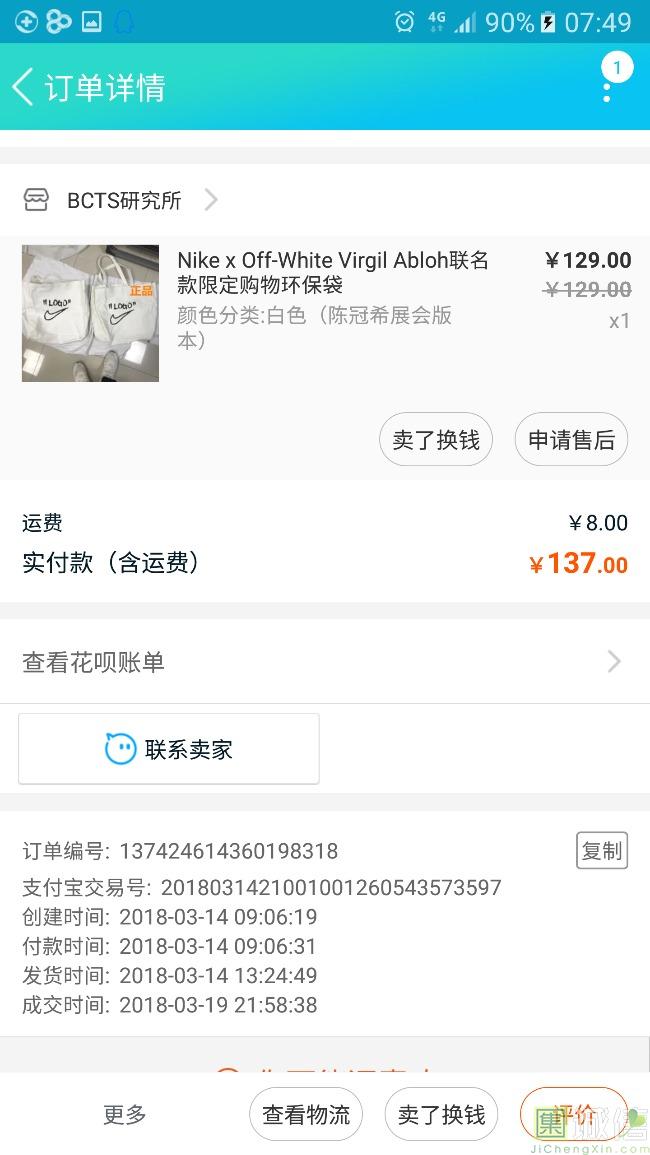Tap 卖了换钱 next to 查看物流
The image size is (650, 1155).
(441, 1115)
